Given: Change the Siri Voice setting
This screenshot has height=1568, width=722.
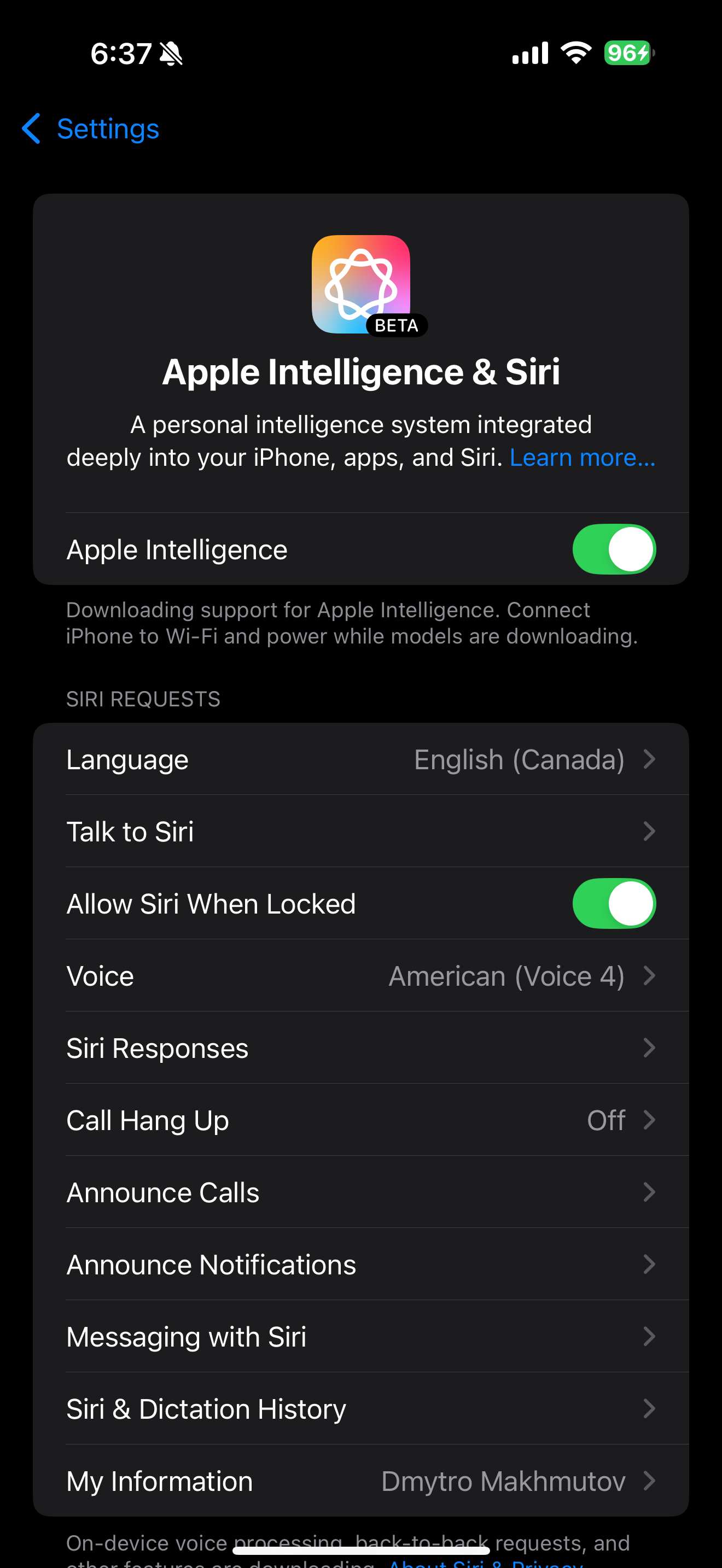Looking at the screenshot, I should [360, 976].
